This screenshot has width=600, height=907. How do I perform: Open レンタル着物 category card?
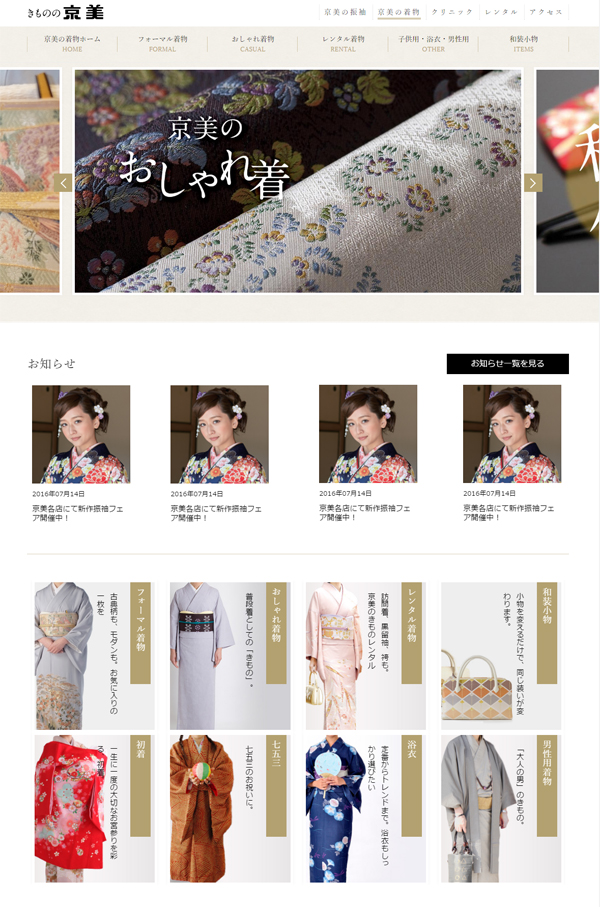point(365,656)
